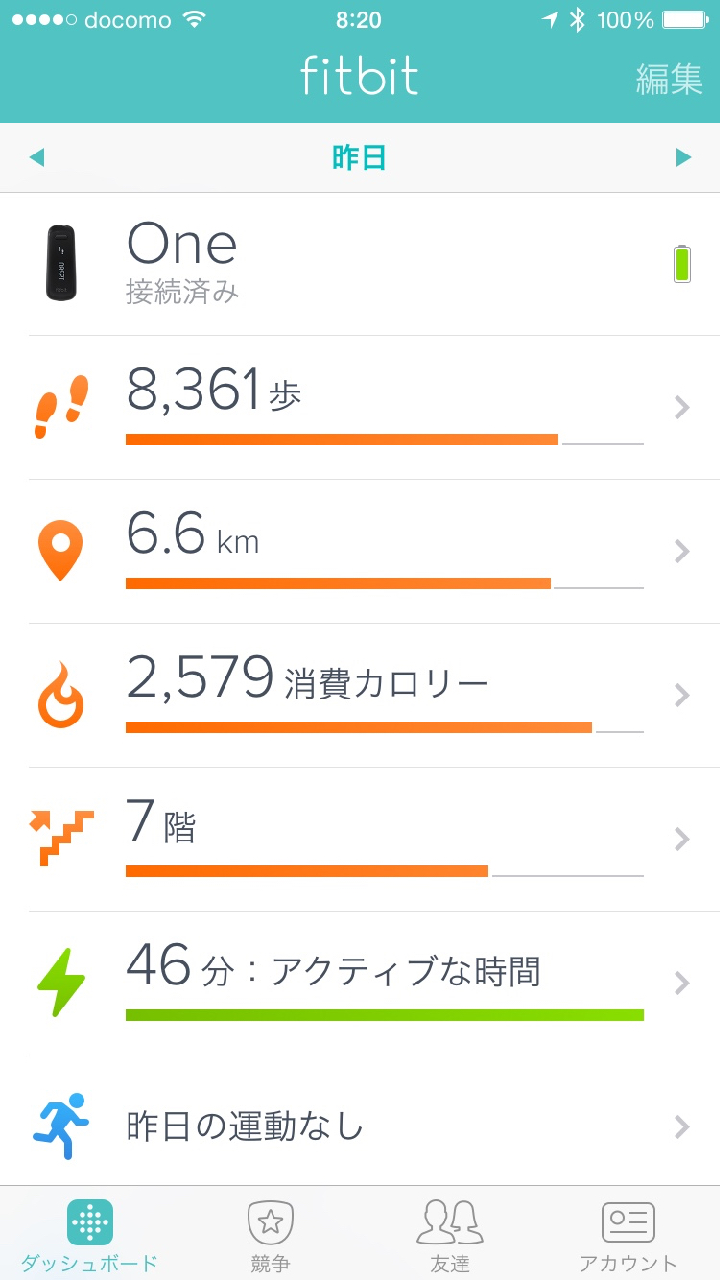720x1280 pixels.
Task: Switch to the 競争 tab
Action: coord(270,1235)
